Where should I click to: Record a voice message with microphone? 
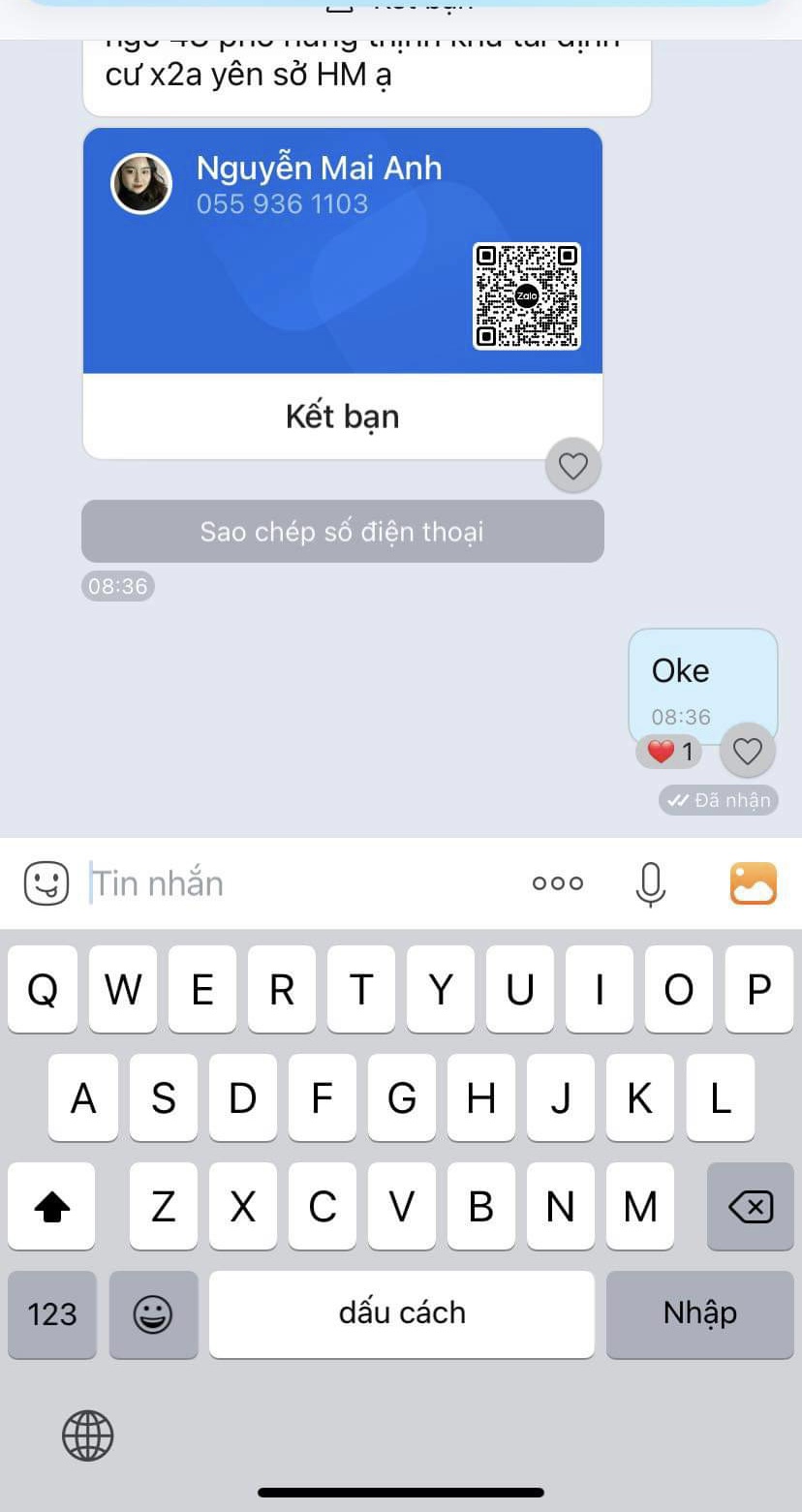(651, 883)
